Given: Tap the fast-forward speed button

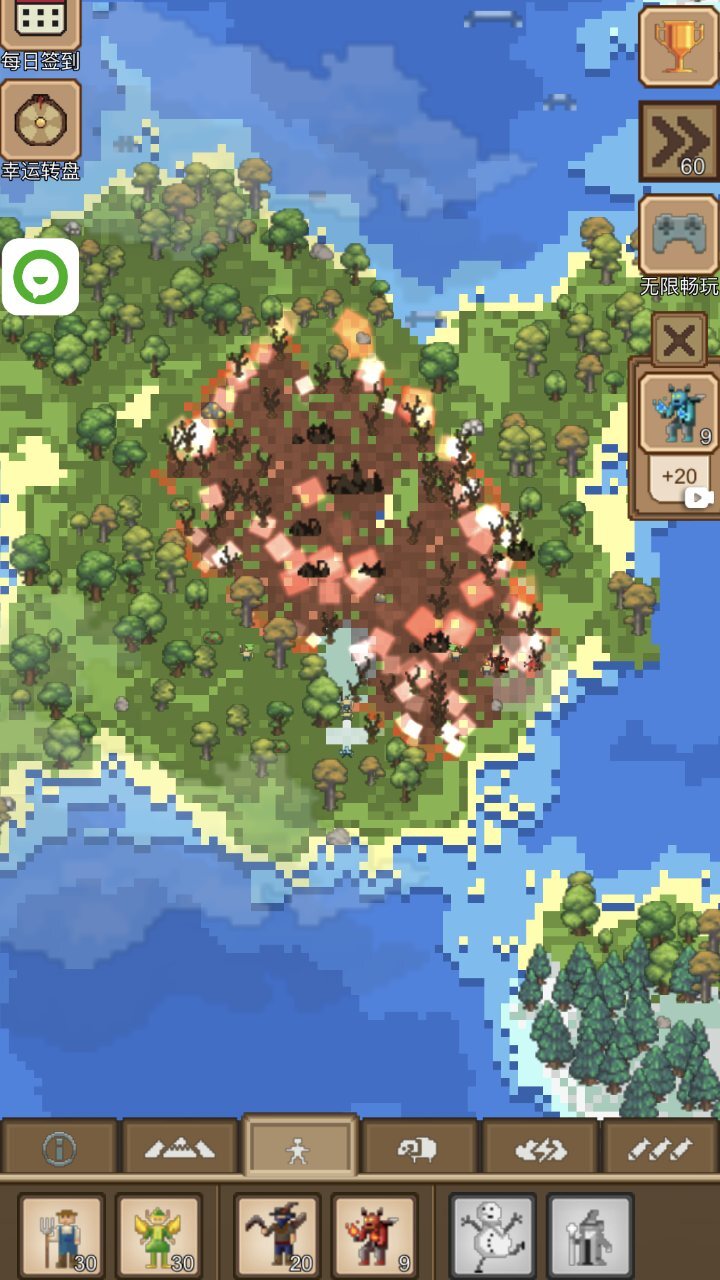Looking at the screenshot, I should (x=678, y=141).
